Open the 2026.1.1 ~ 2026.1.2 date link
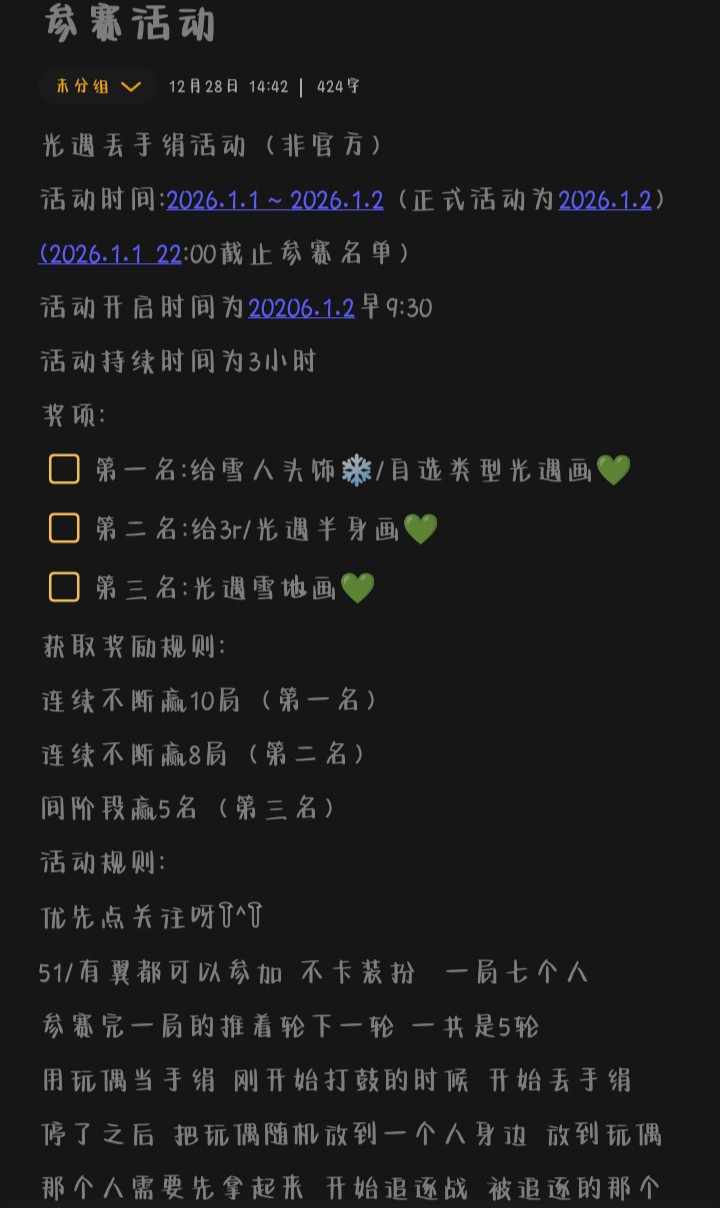The image size is (720, 1208). click(275, 200)
